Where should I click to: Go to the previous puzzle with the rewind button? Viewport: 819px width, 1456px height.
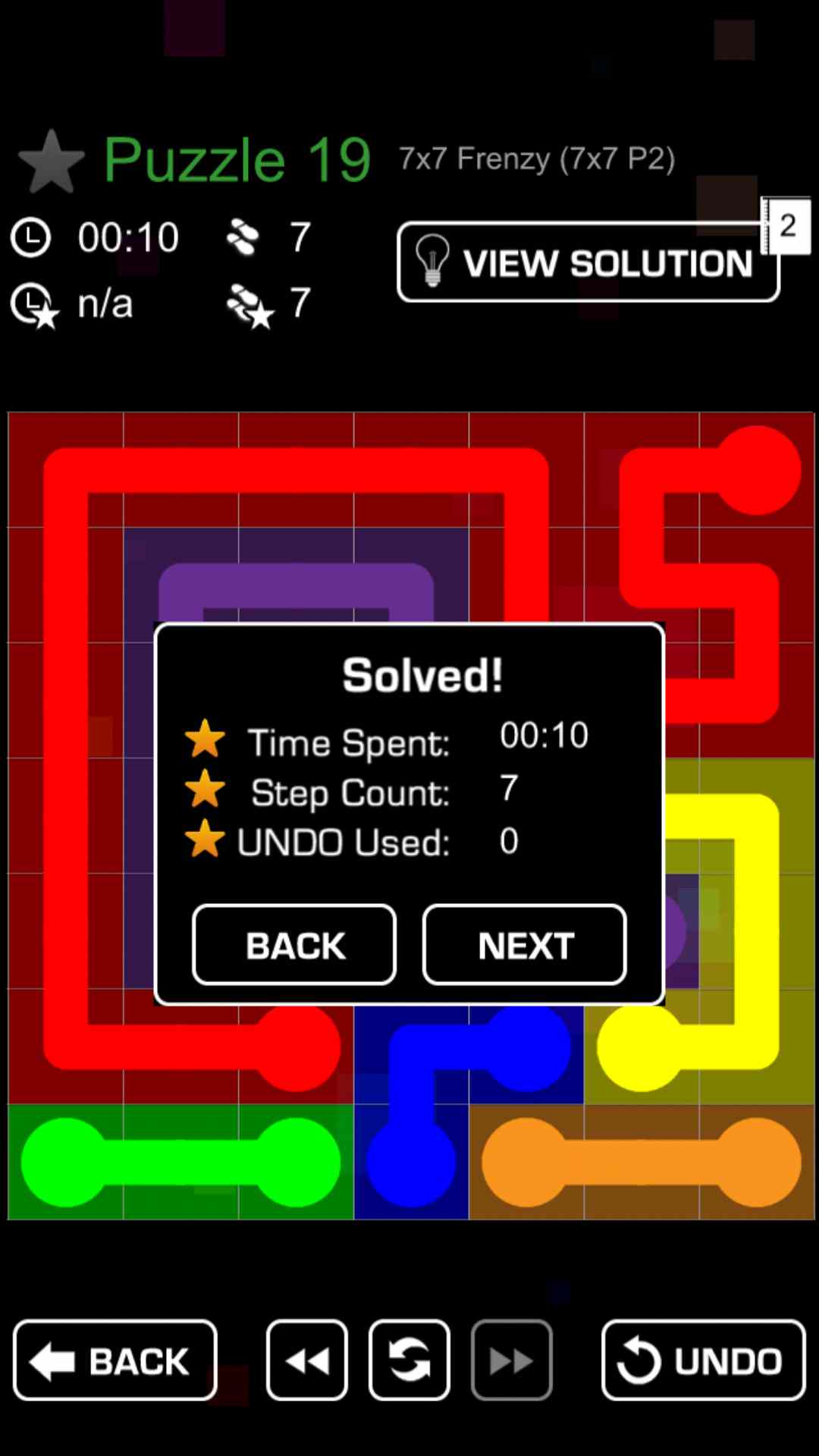pyautogui.click(x=307, y=1360)
